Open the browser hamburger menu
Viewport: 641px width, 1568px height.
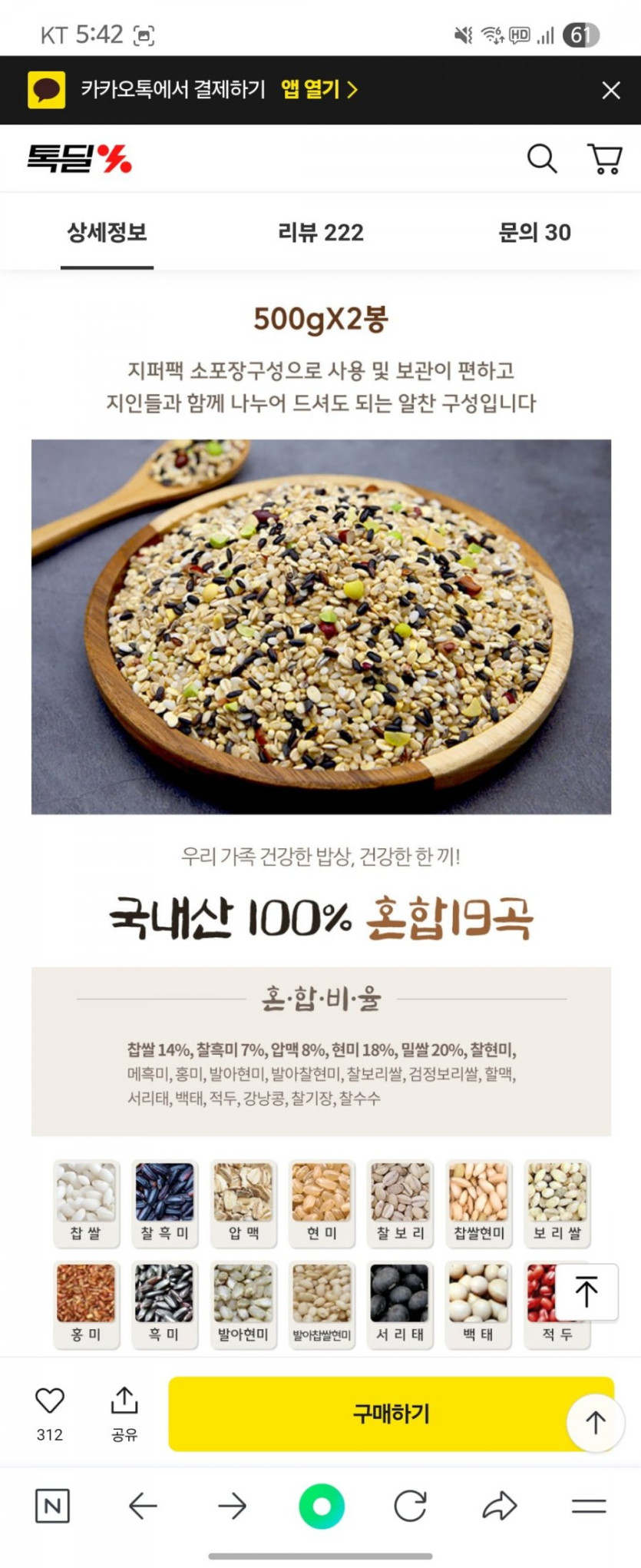tap(589, 1506)
